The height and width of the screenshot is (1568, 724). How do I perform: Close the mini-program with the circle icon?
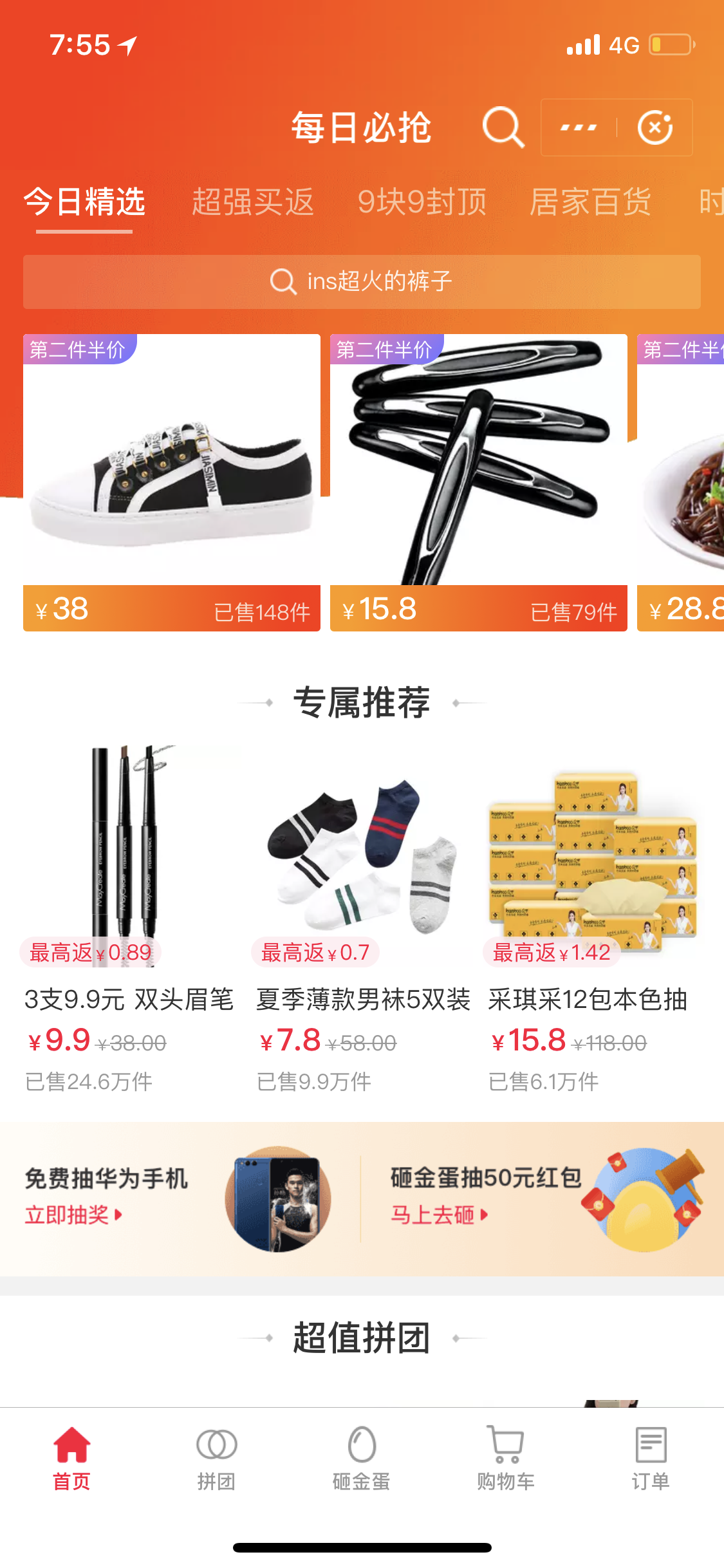[x=655, y=127]
